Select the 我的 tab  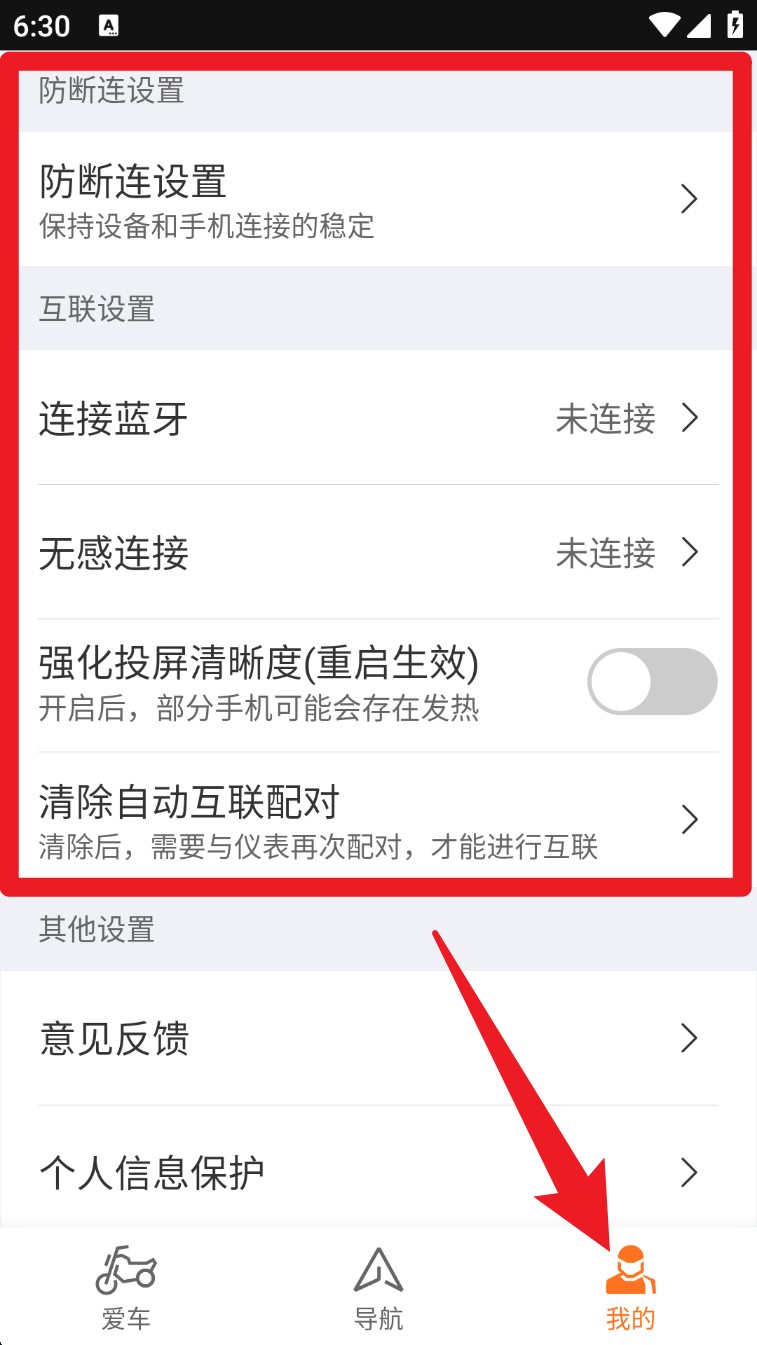[630, 1287]
